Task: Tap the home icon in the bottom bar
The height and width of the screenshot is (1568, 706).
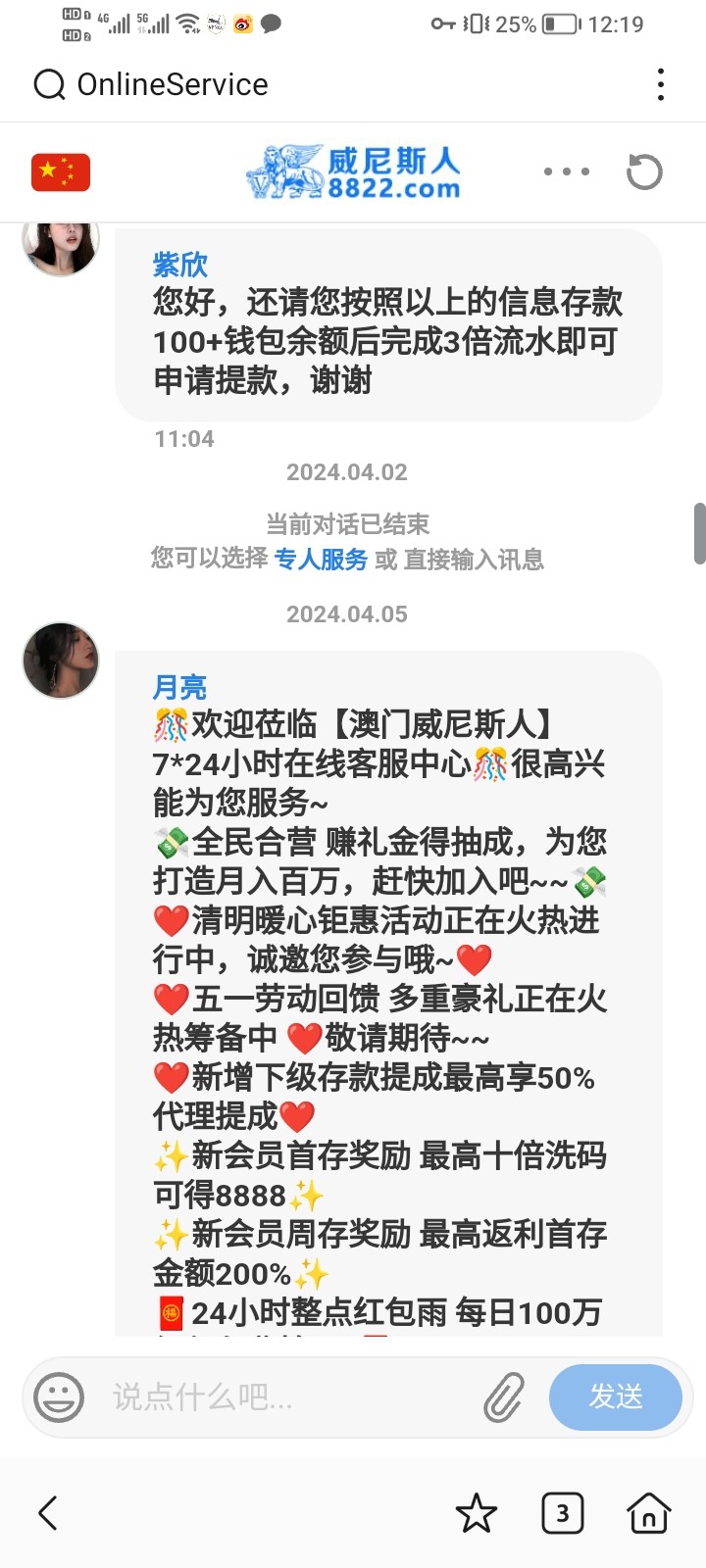Action: tap(647, 1512)
